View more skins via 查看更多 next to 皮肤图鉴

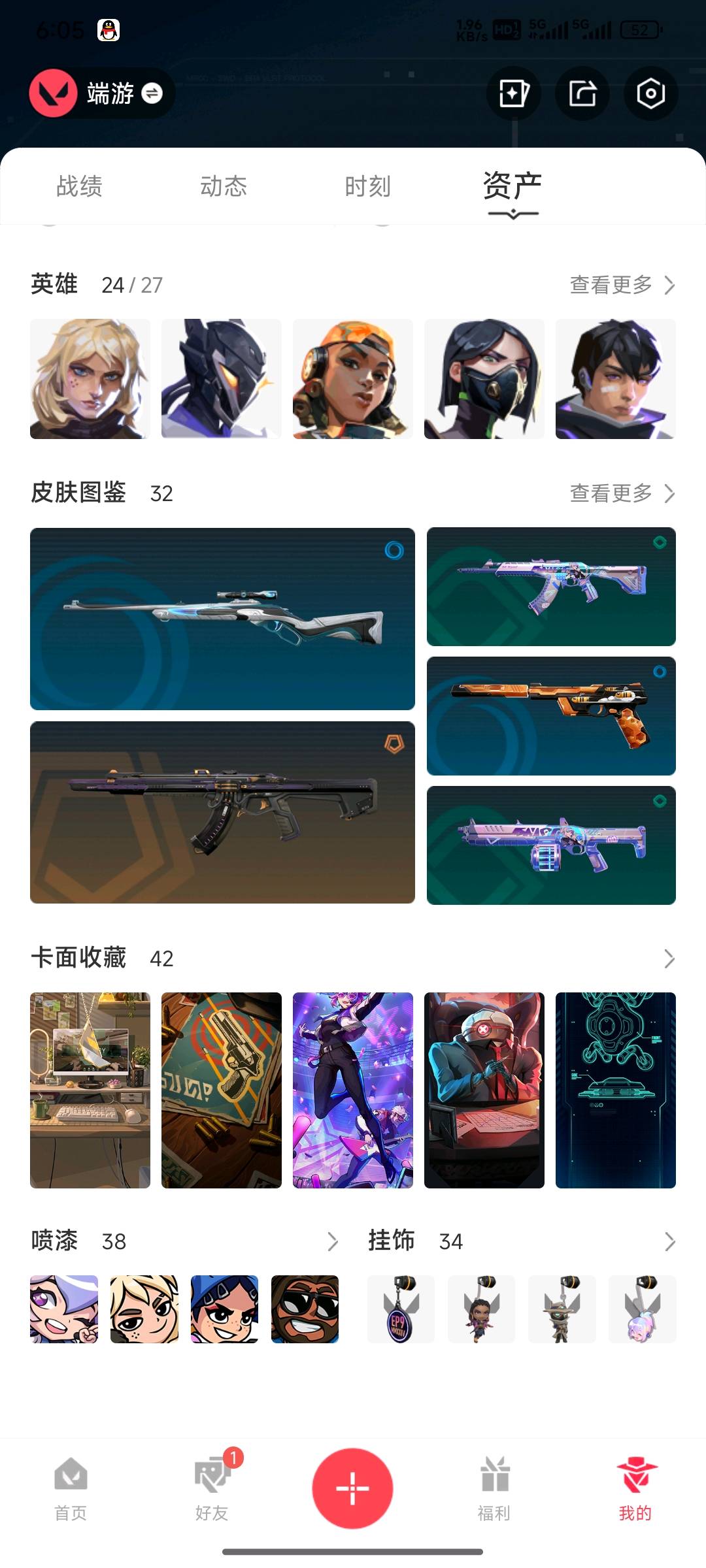point(621,493)
